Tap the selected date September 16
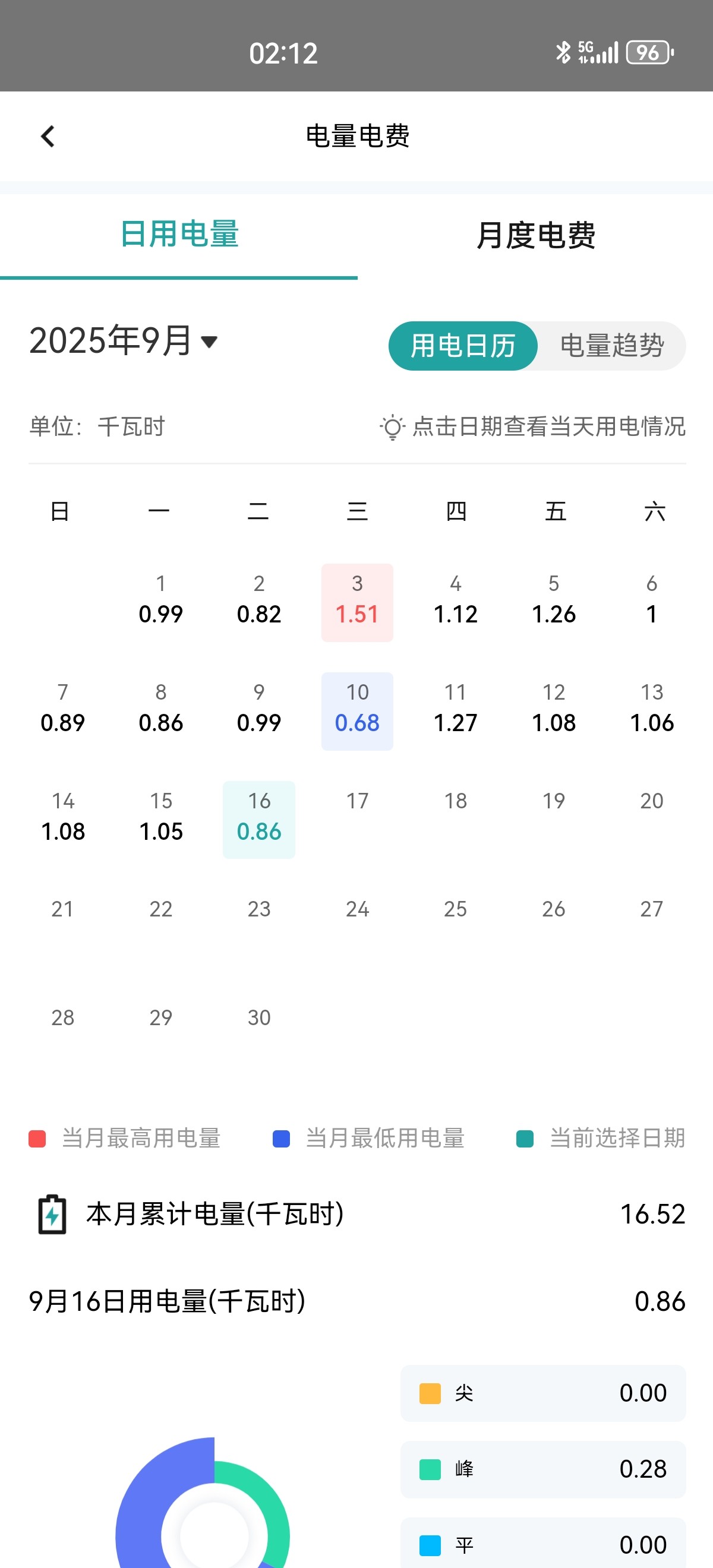This screenshot has height=1568, width=713. (x=259, y=818)
